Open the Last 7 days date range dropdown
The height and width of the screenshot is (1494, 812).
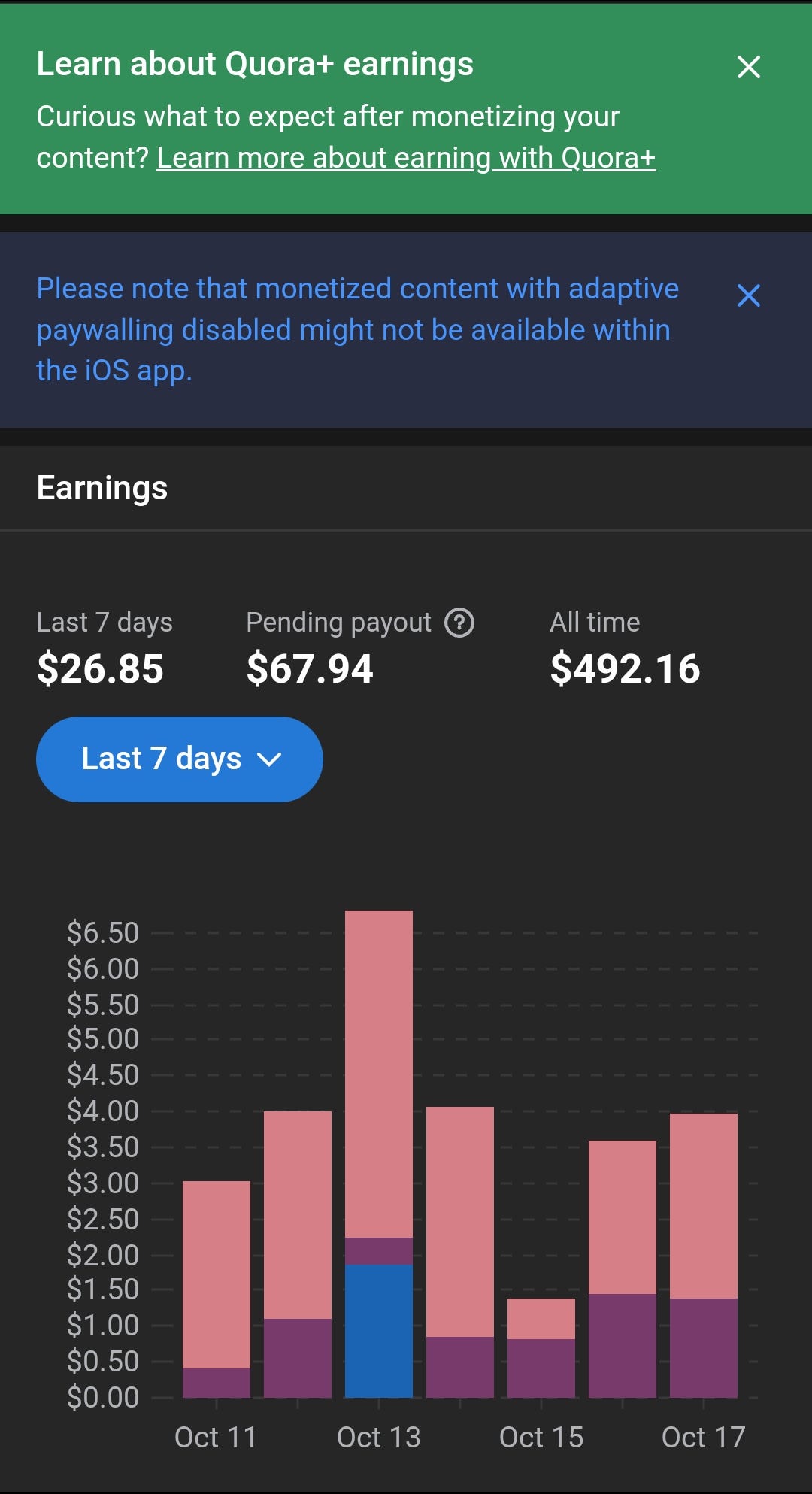click(x=179, y=758)
